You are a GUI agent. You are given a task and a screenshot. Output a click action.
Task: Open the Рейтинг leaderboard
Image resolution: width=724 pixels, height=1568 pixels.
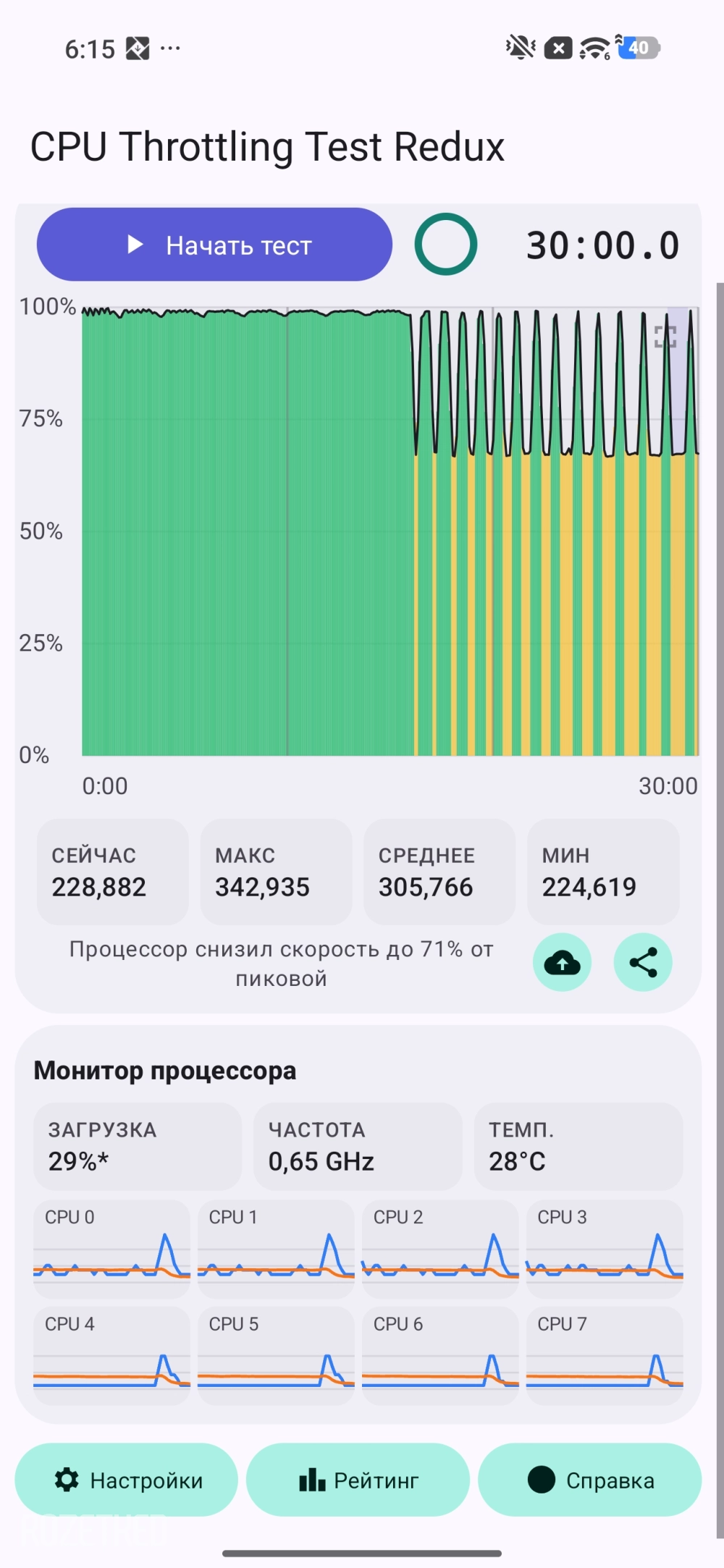click(x=358, y=1480)
